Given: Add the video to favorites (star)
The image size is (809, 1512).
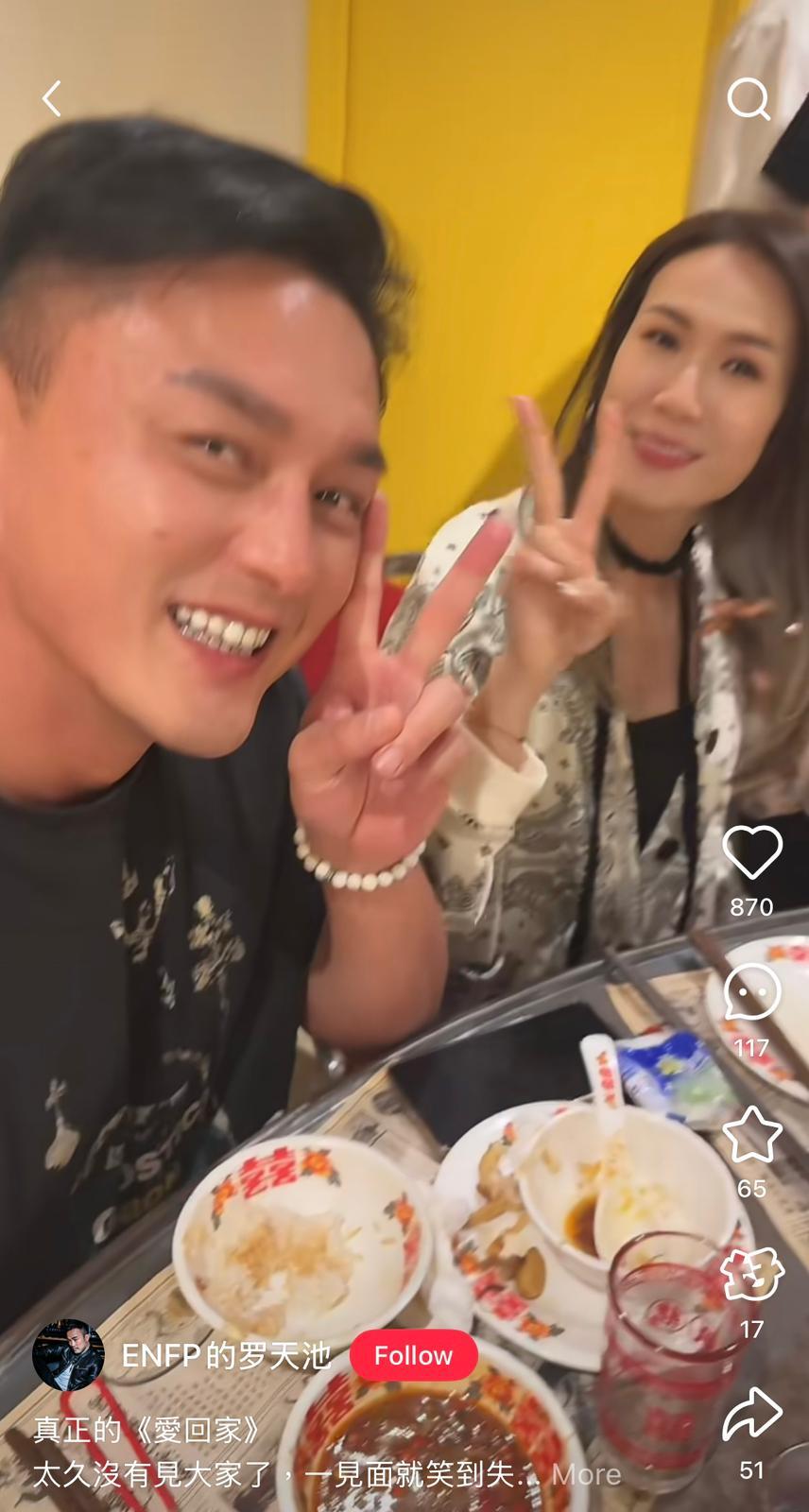Looking at the screenshot, I should pyautogui.click(x=751, y=1134).
